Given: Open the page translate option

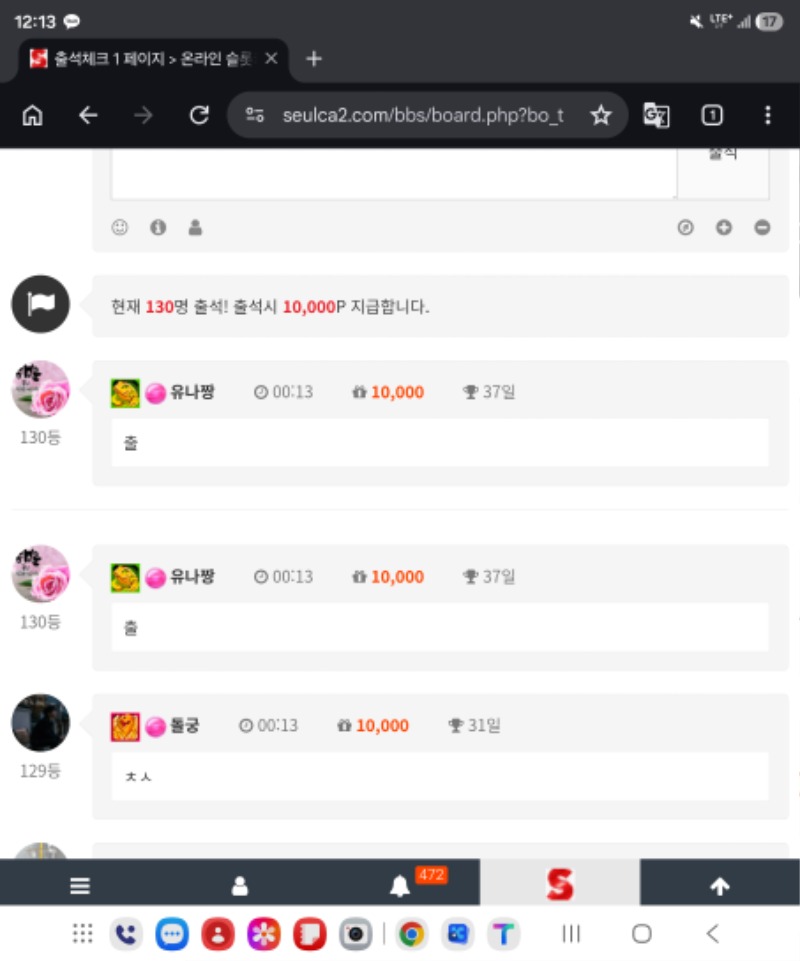Looking at the screenshot, I should 656,115.
